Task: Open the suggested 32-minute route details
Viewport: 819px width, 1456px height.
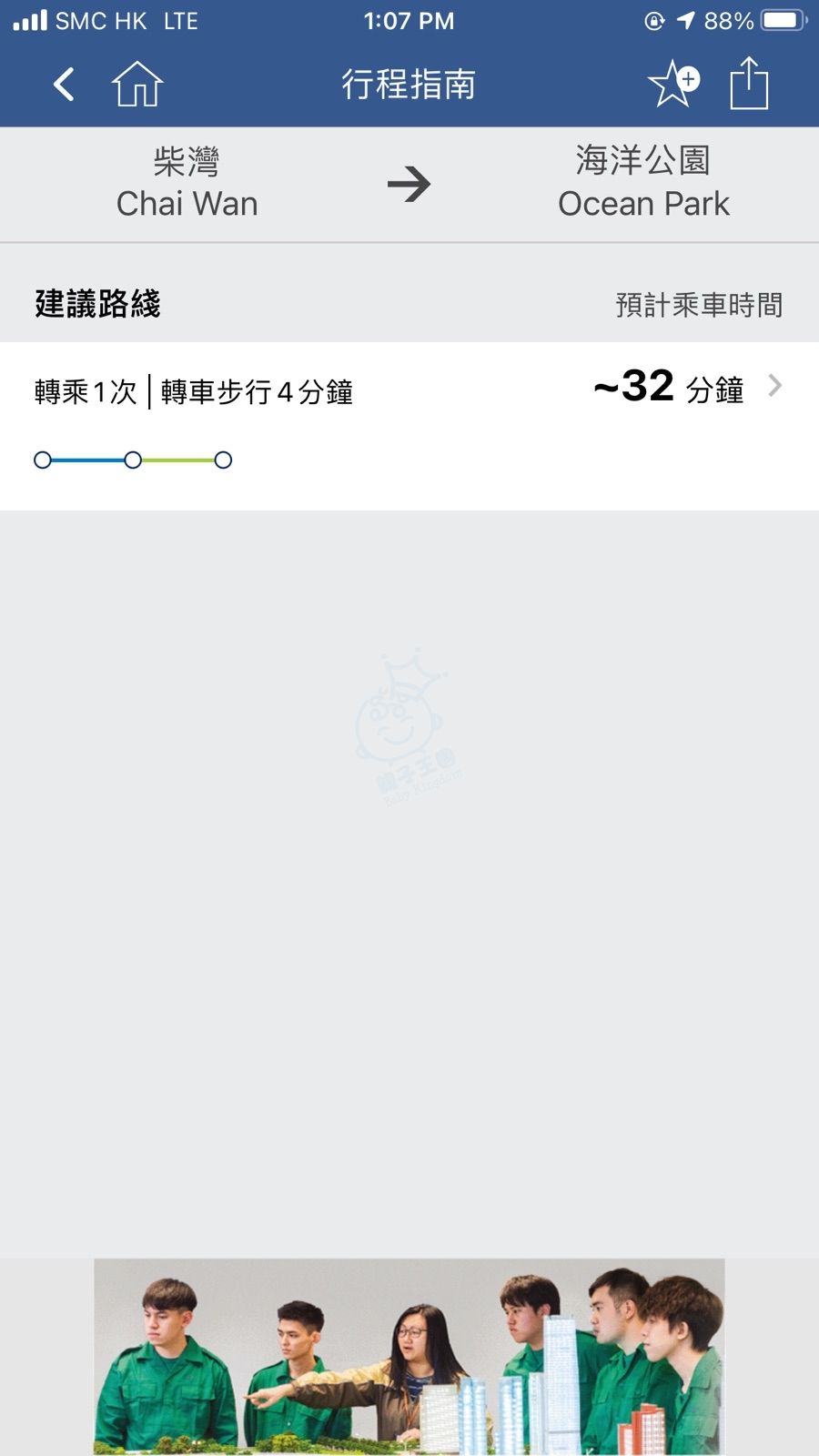Action: point(409,426)
